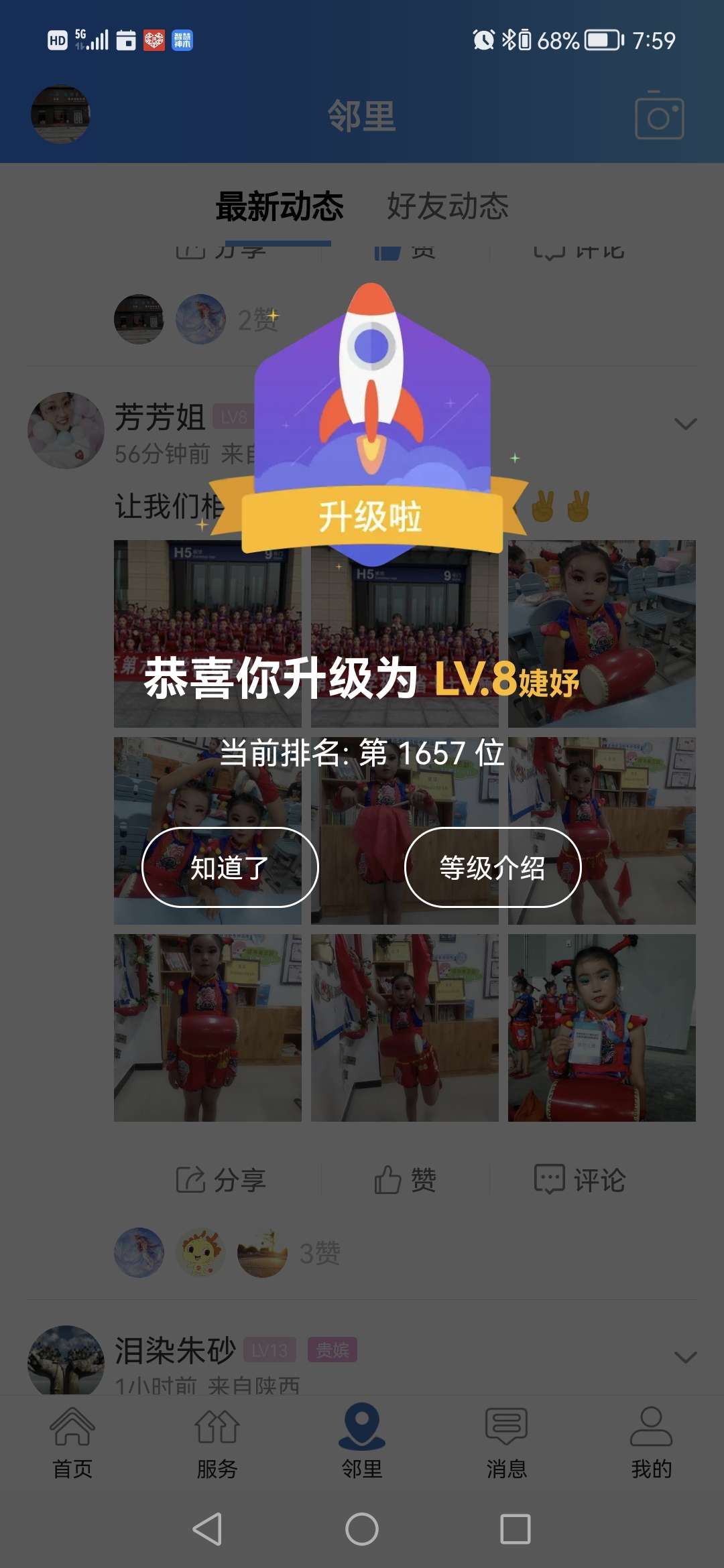Share 芳芳姐's post
Image resolution: width=724 pixels, height=1568 pixels.
(221, 1180)
